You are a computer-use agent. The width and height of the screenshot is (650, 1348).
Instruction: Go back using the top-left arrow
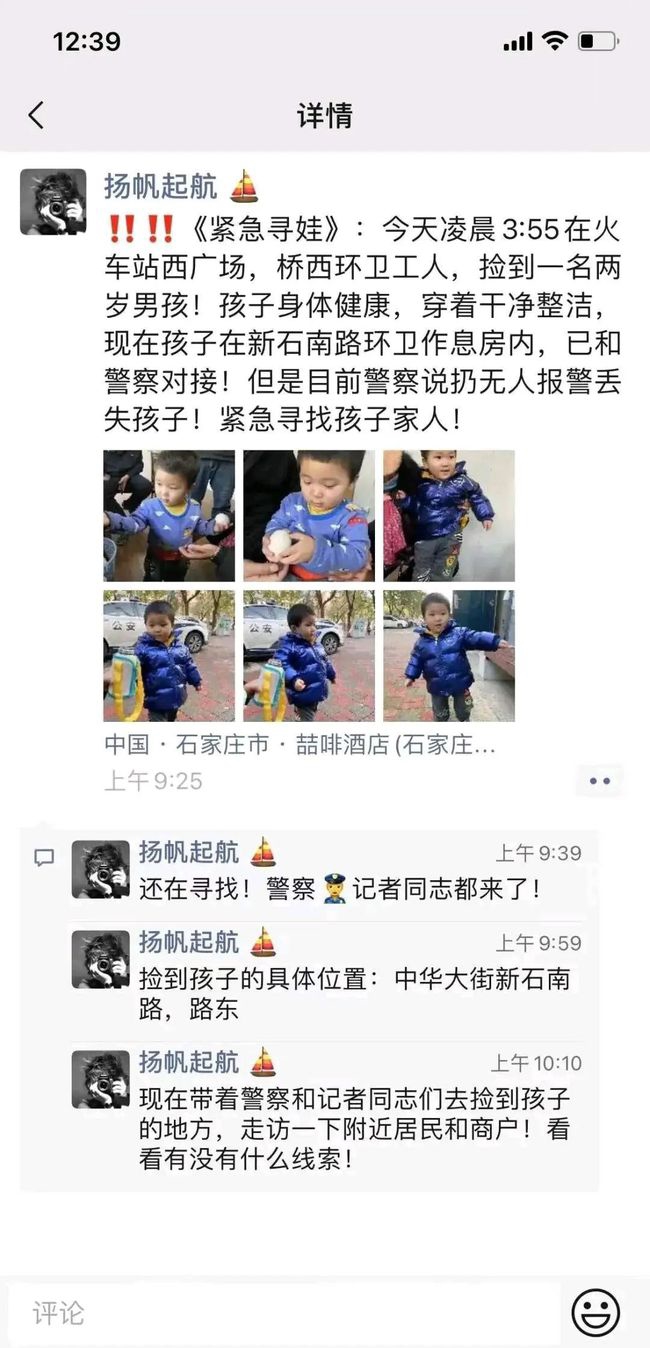click(x=36, y=115)
